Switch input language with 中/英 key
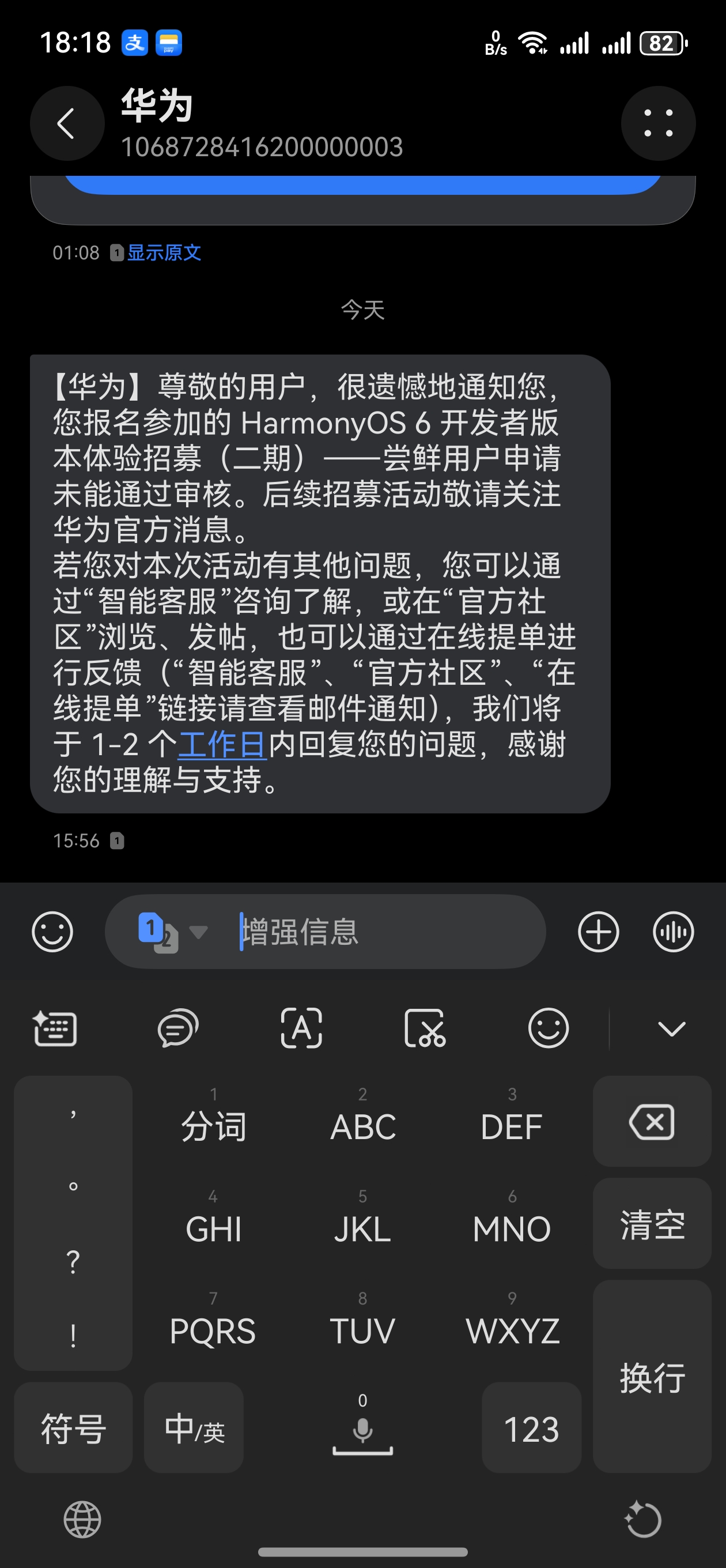Image resolution: width=726 pixels, height=1568 pixels. coord(194,1428)
